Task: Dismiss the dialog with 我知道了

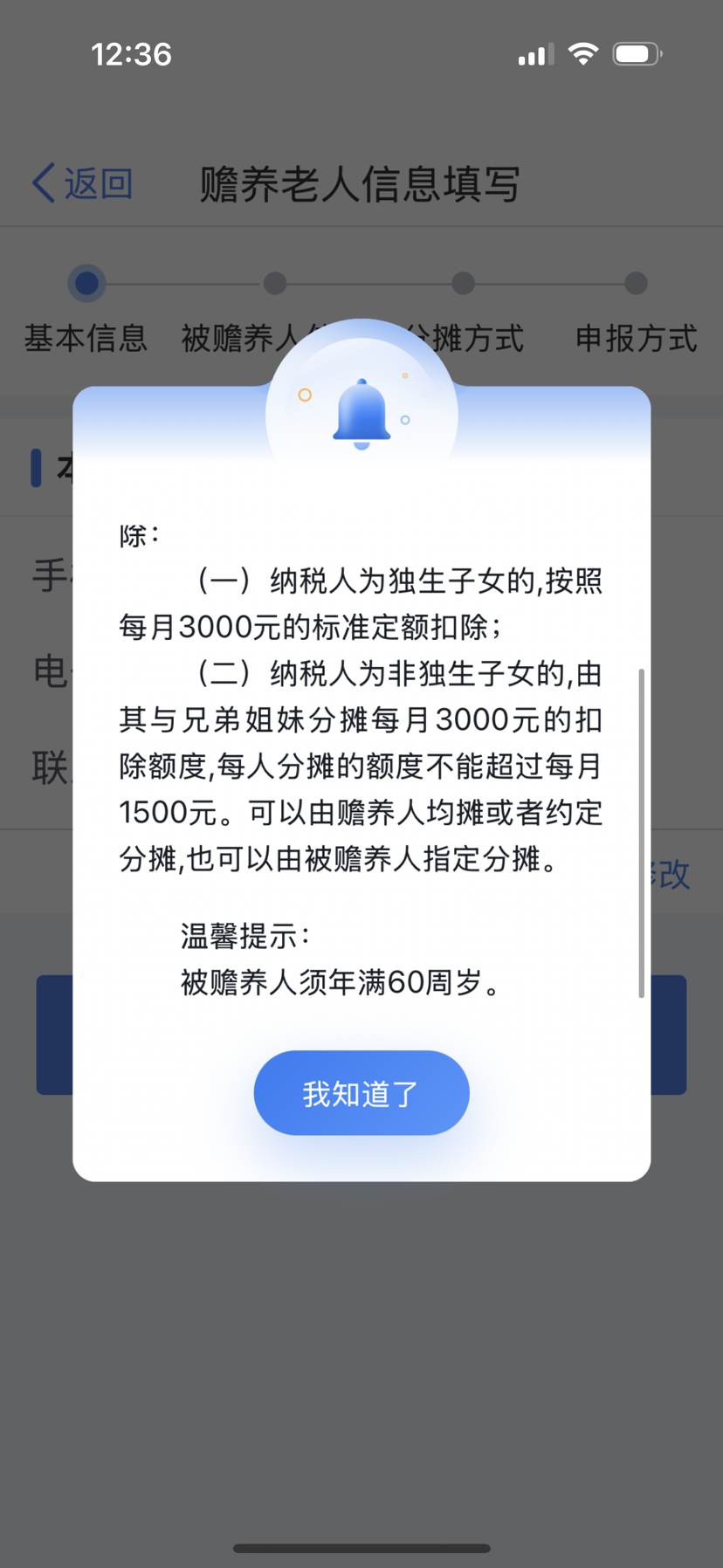Action: [361, 1092]
